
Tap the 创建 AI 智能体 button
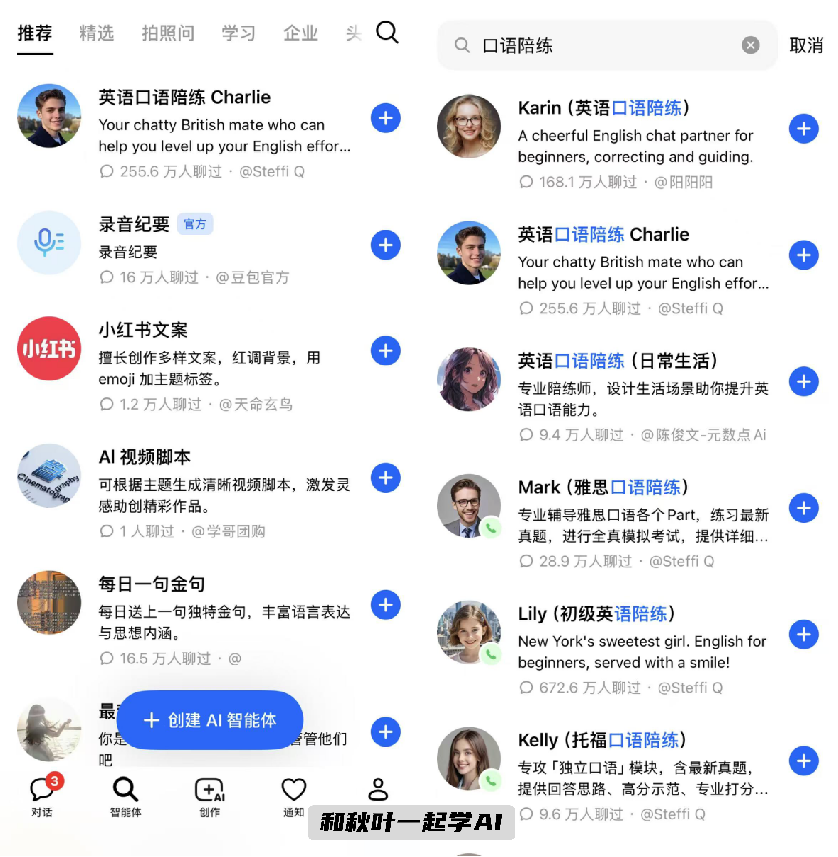pyautogui.click(x=210, y=720)
